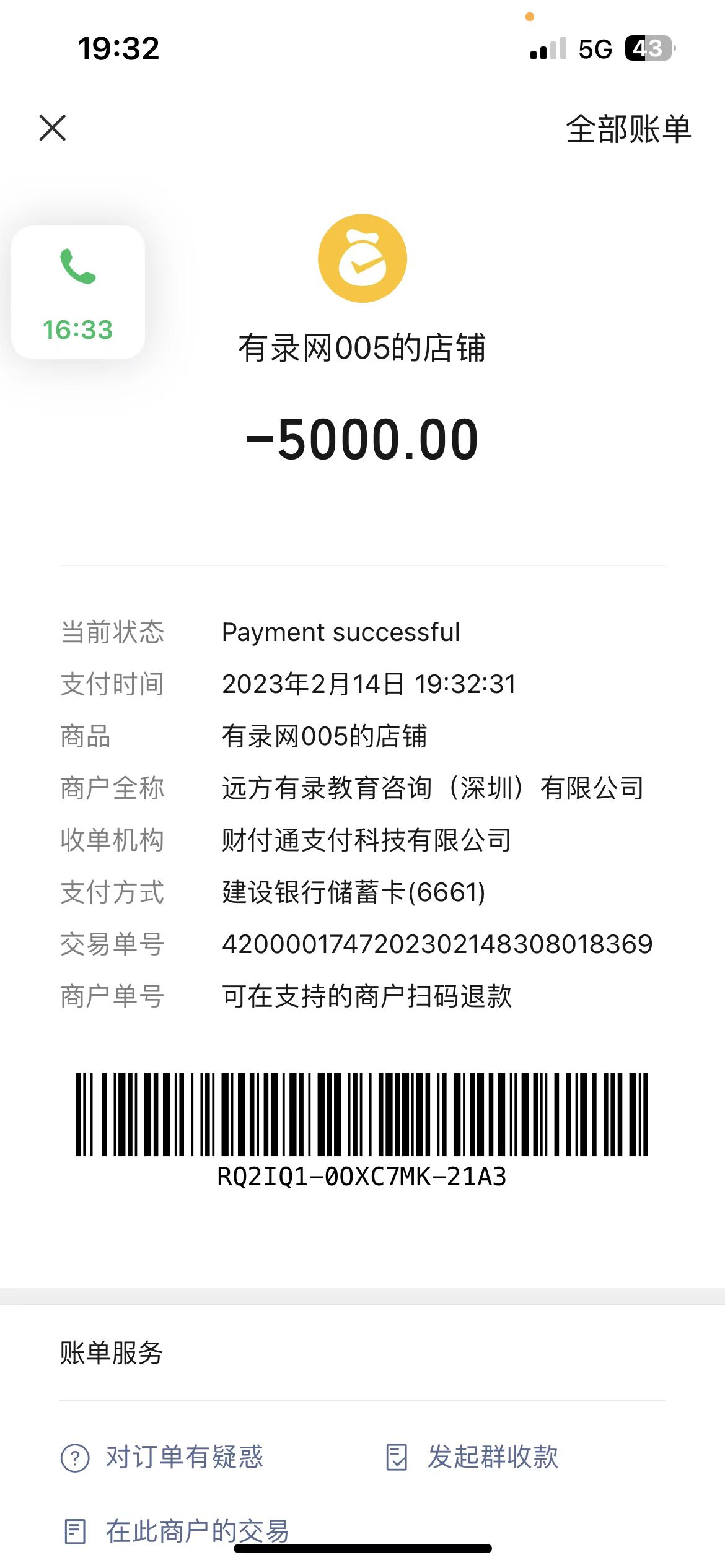Return to the ongoing call floating window
This screenshot has width=725, height=1568.
tap(78, 292)
